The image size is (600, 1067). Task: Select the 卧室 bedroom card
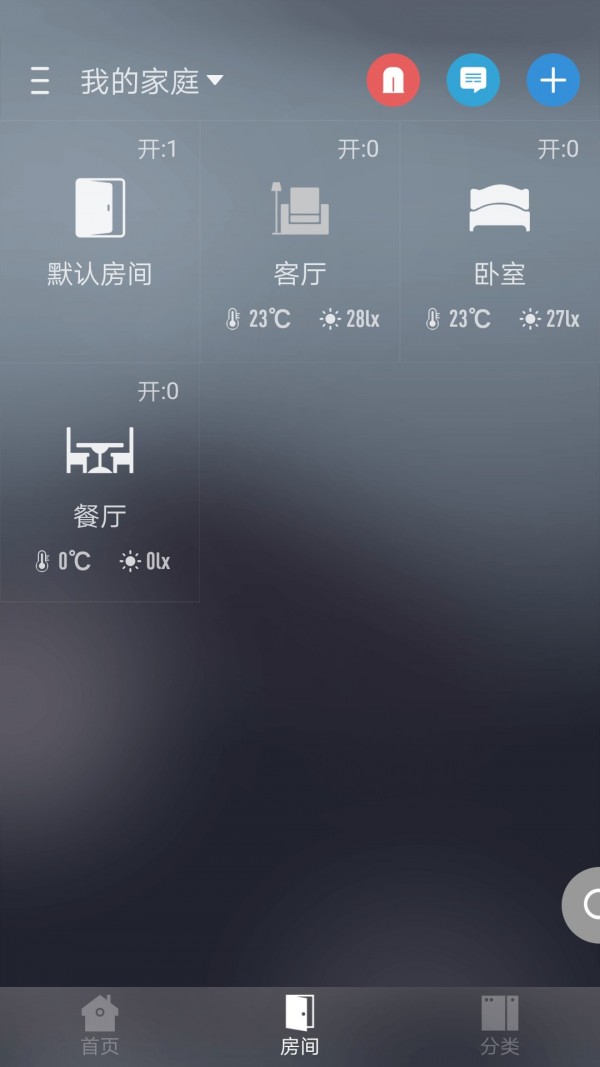point(500,240)
